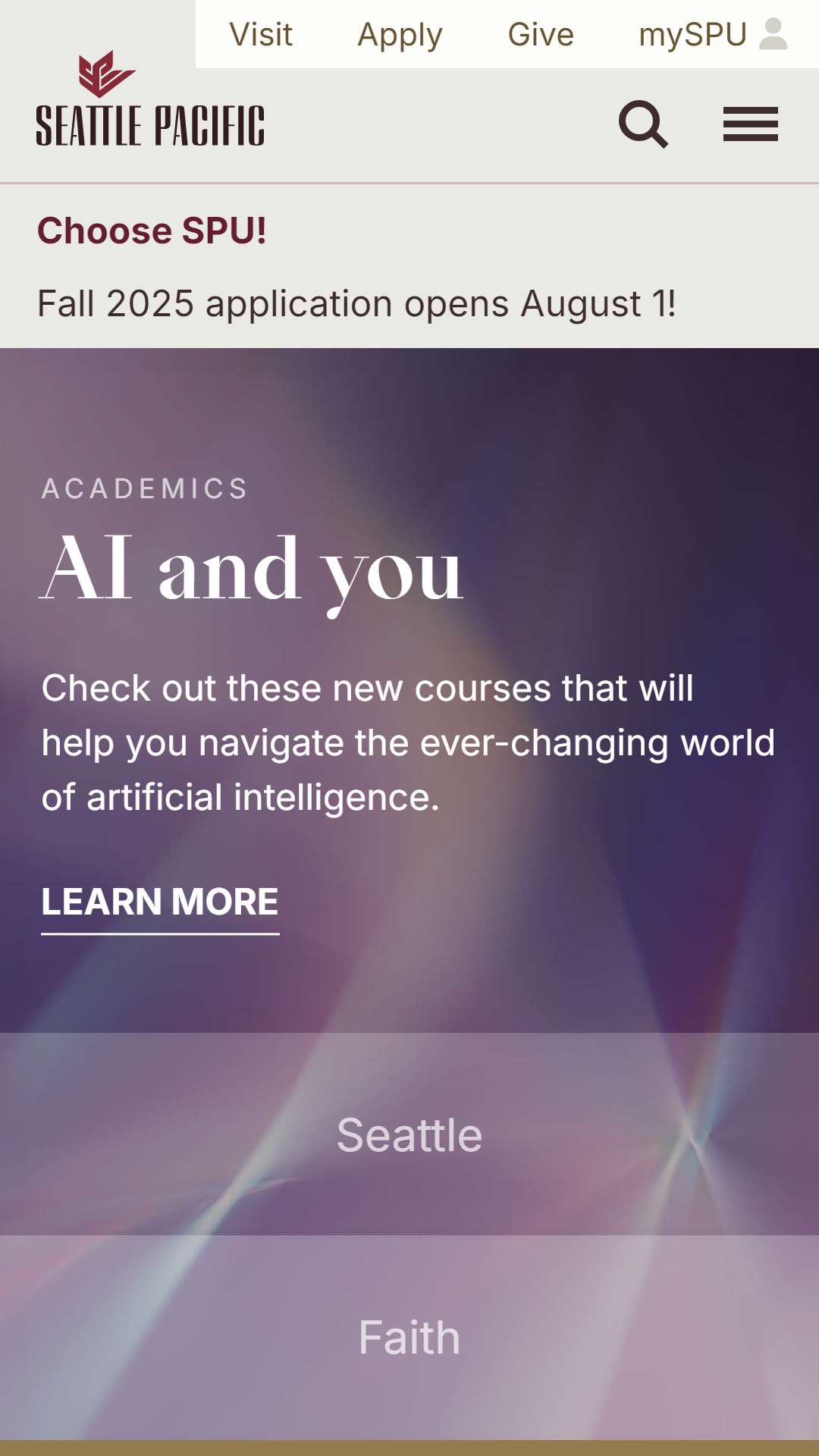The height and width of the screenshot is (1456, 819).
Task: Open the Give link
Action: pos(541,35)
